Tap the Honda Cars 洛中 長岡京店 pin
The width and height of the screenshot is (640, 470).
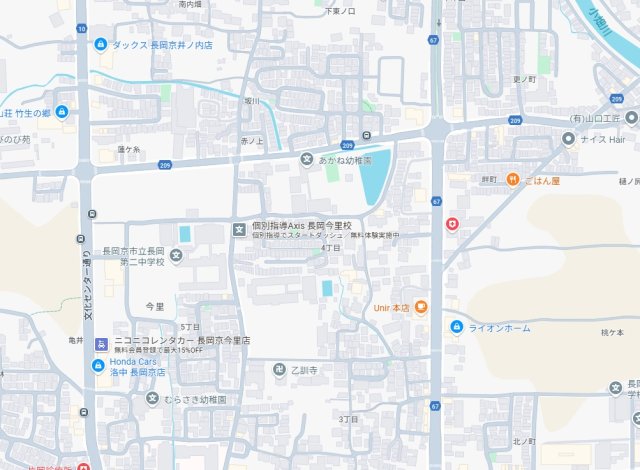pos(99,366)
